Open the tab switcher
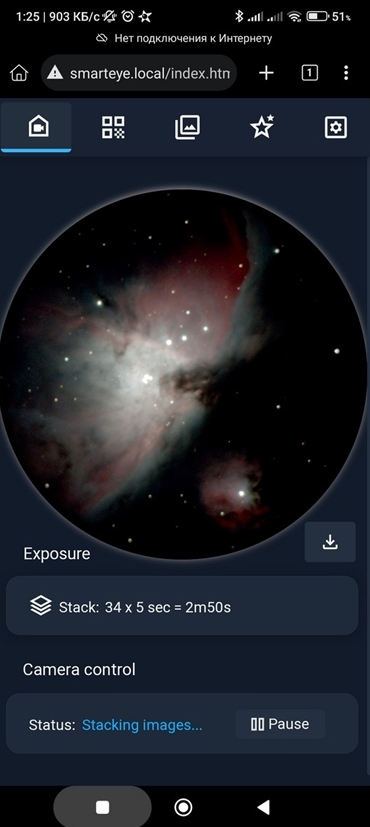370x827 pixels. click(309, 73)
